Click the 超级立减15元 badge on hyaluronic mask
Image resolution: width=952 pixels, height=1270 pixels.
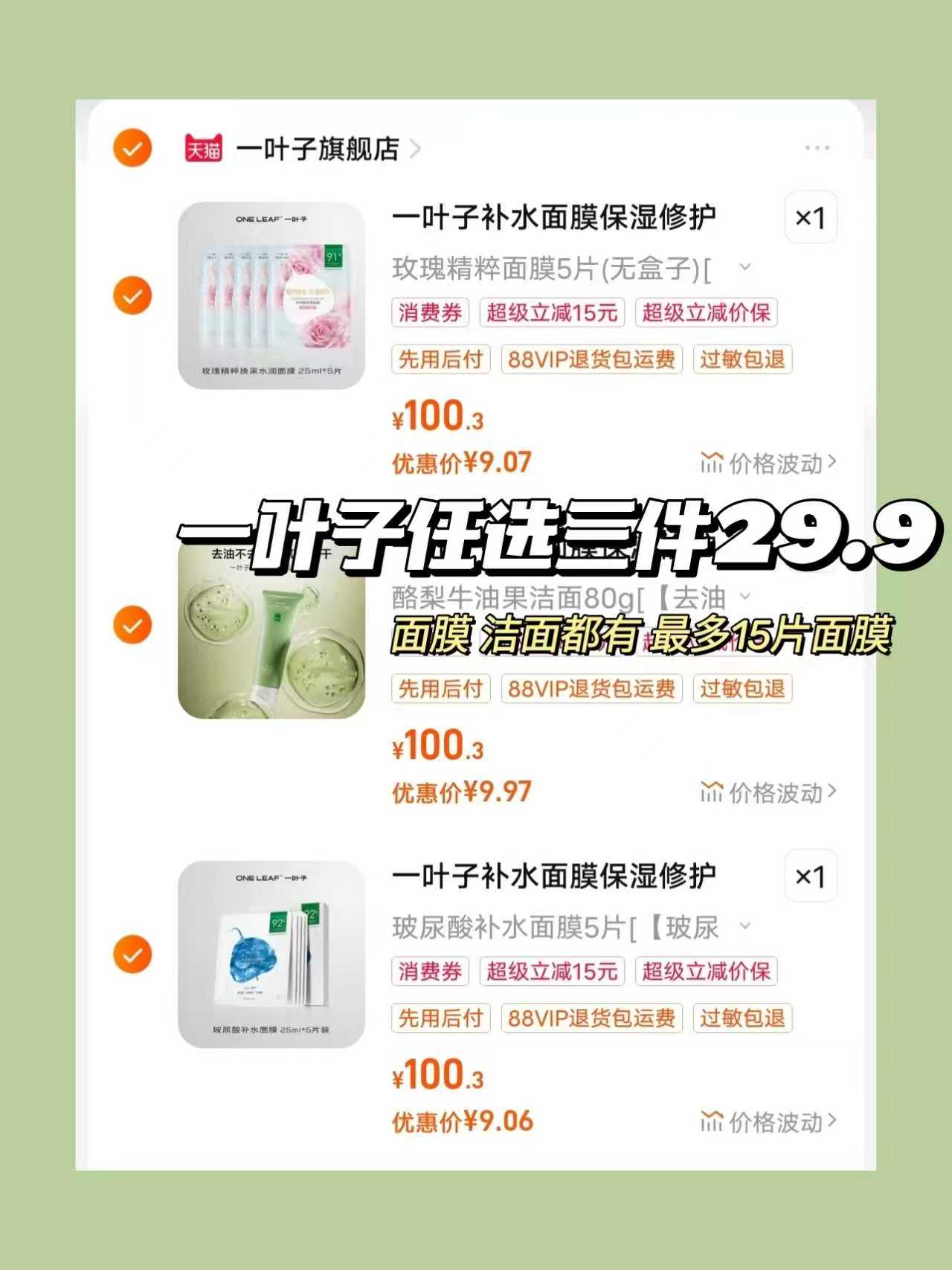coord(555,972)
